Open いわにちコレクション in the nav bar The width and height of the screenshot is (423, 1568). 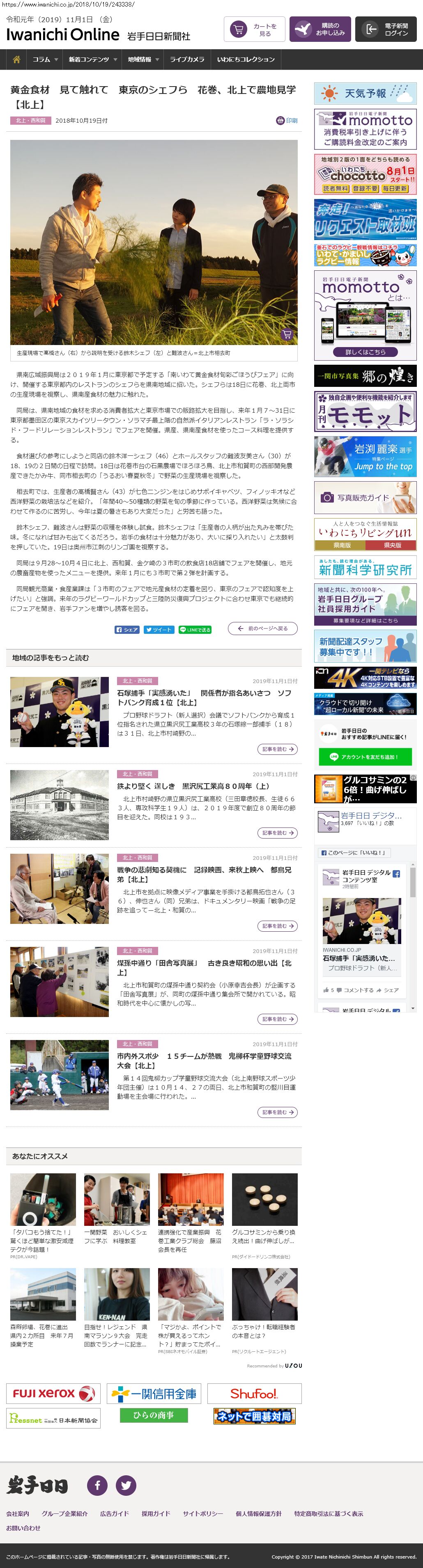point(246,59)
